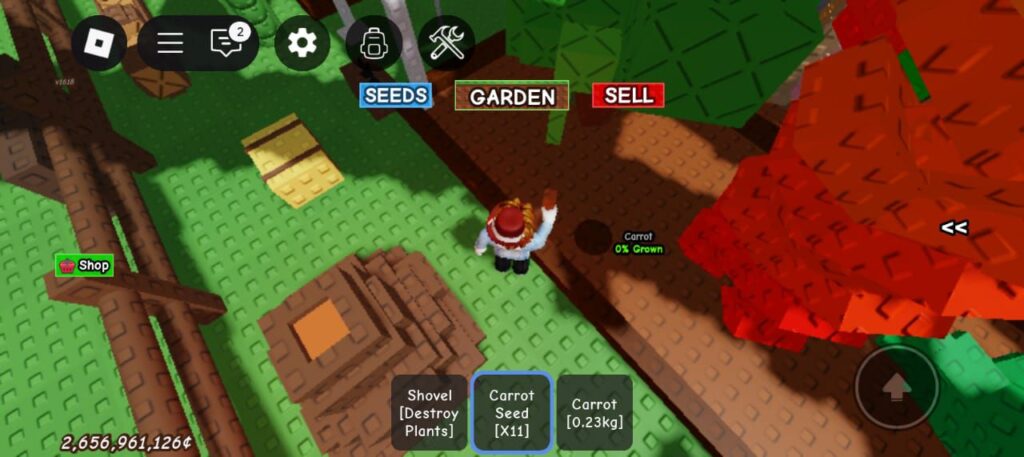
Task: Open the tools wrench-and-hammer icon
Action: [446, 43]
